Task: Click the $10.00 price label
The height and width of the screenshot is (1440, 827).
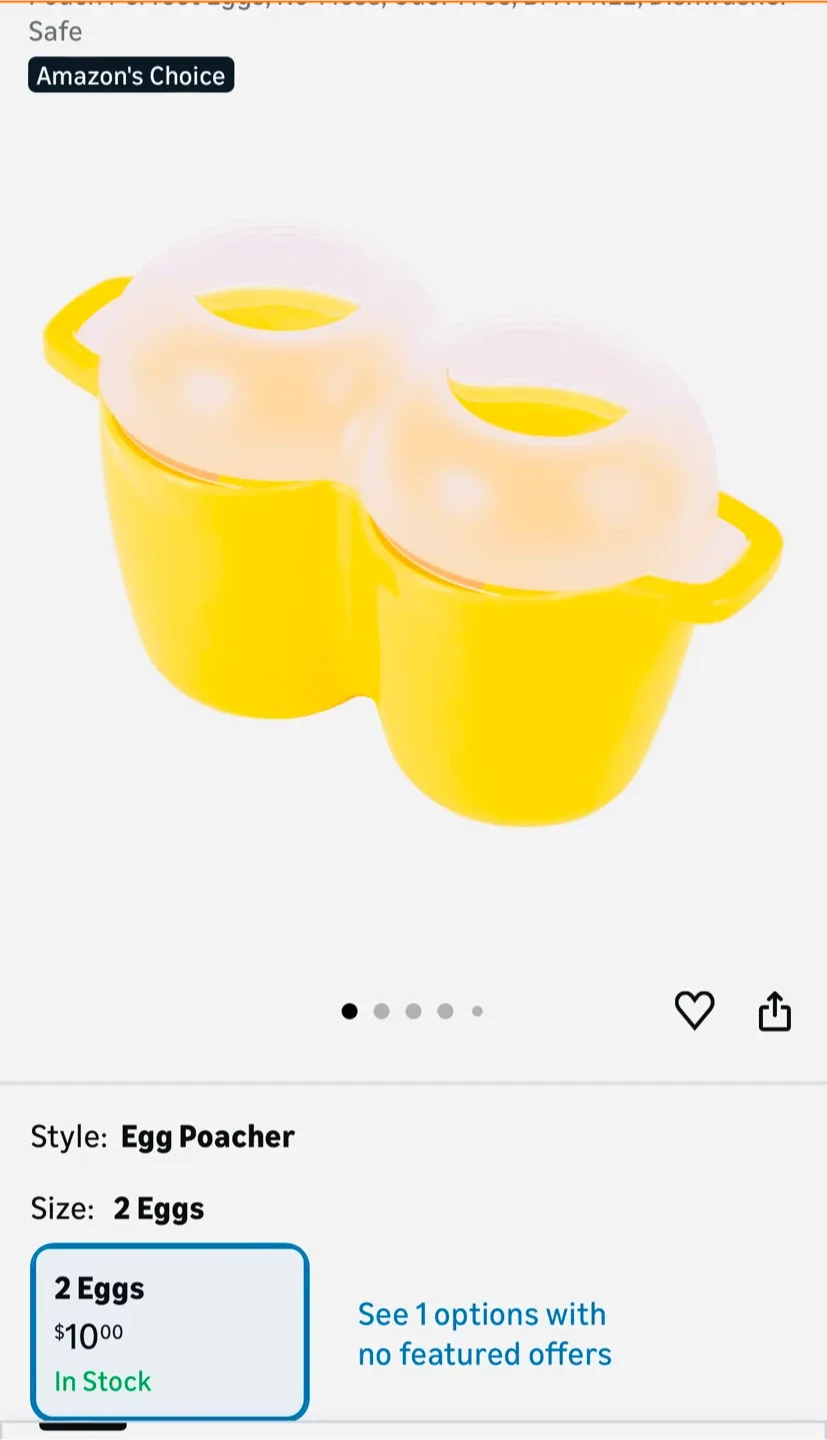Action: (87, 1335)
